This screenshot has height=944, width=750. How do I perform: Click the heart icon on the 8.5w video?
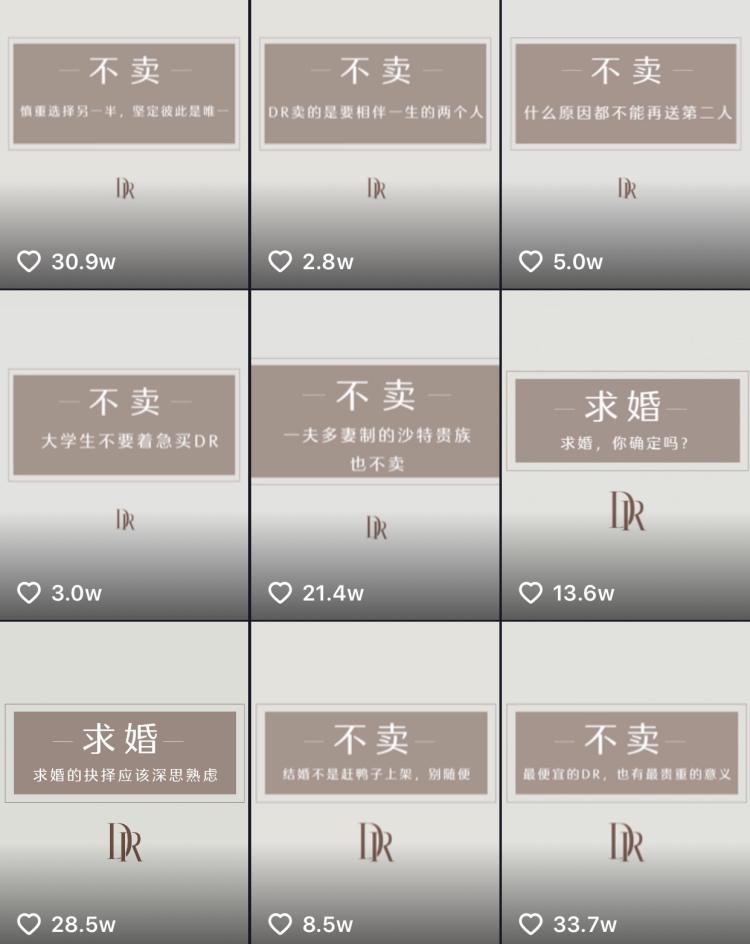click(x=280, y=925)
